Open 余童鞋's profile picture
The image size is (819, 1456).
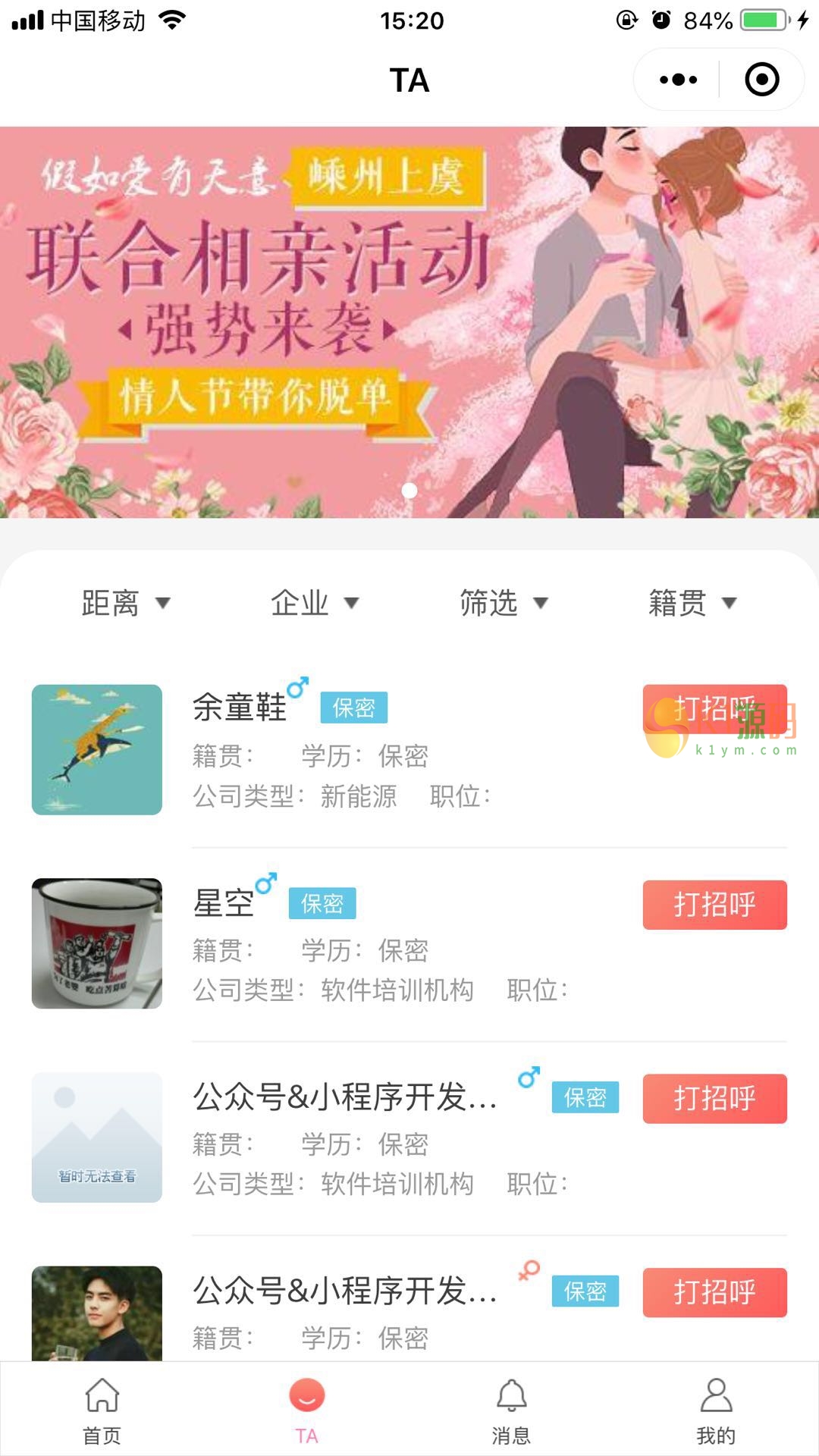pos(97,750)
